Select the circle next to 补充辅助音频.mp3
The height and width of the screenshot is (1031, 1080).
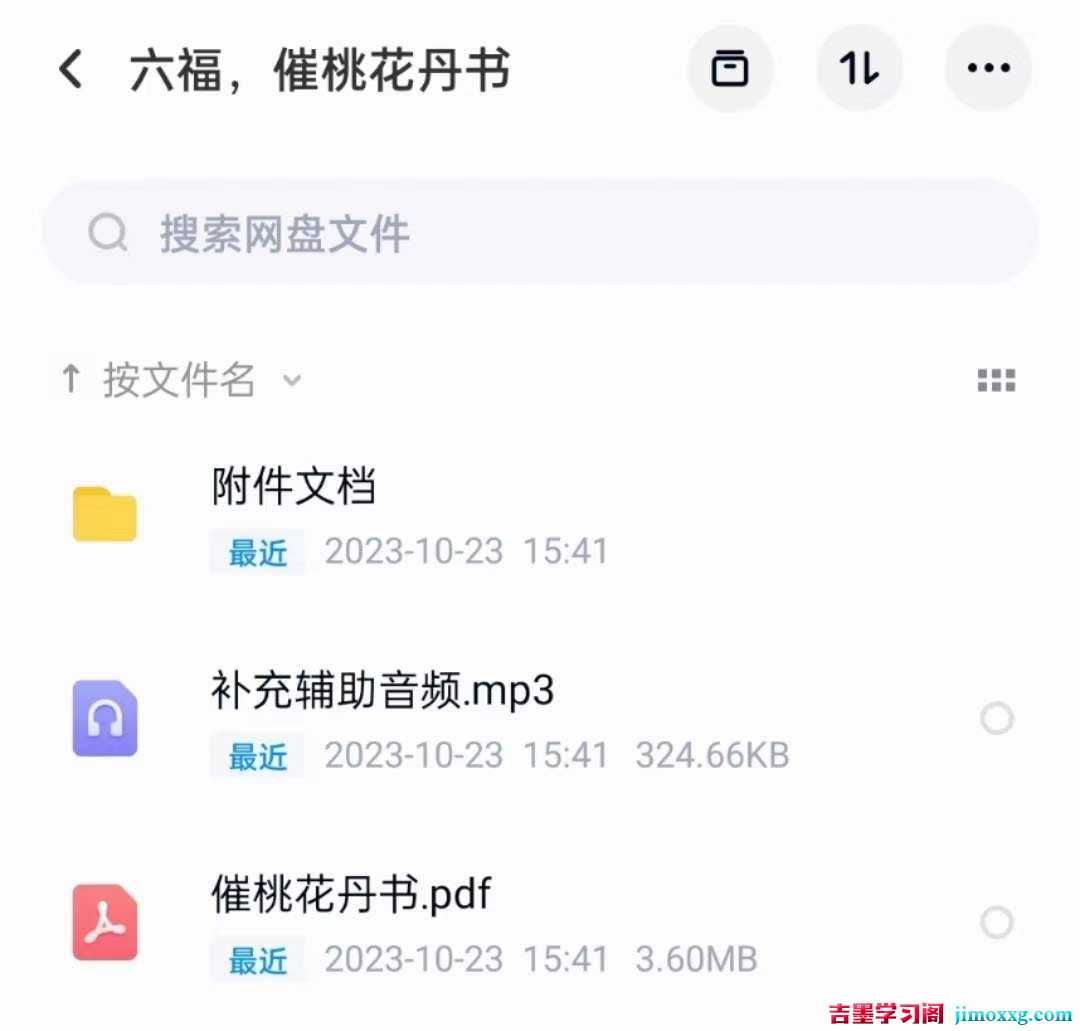[997, 718]
